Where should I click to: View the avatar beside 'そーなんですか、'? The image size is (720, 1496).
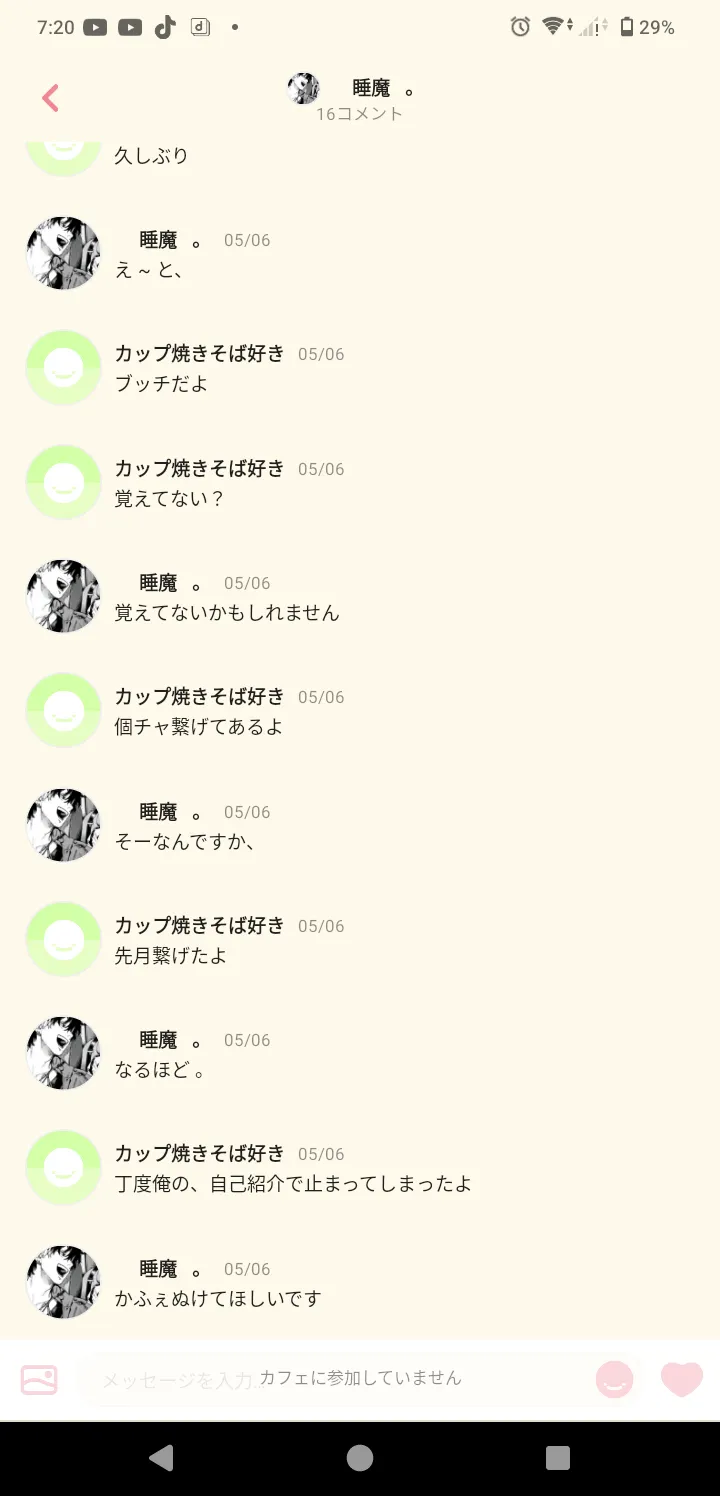click(63, 825)
